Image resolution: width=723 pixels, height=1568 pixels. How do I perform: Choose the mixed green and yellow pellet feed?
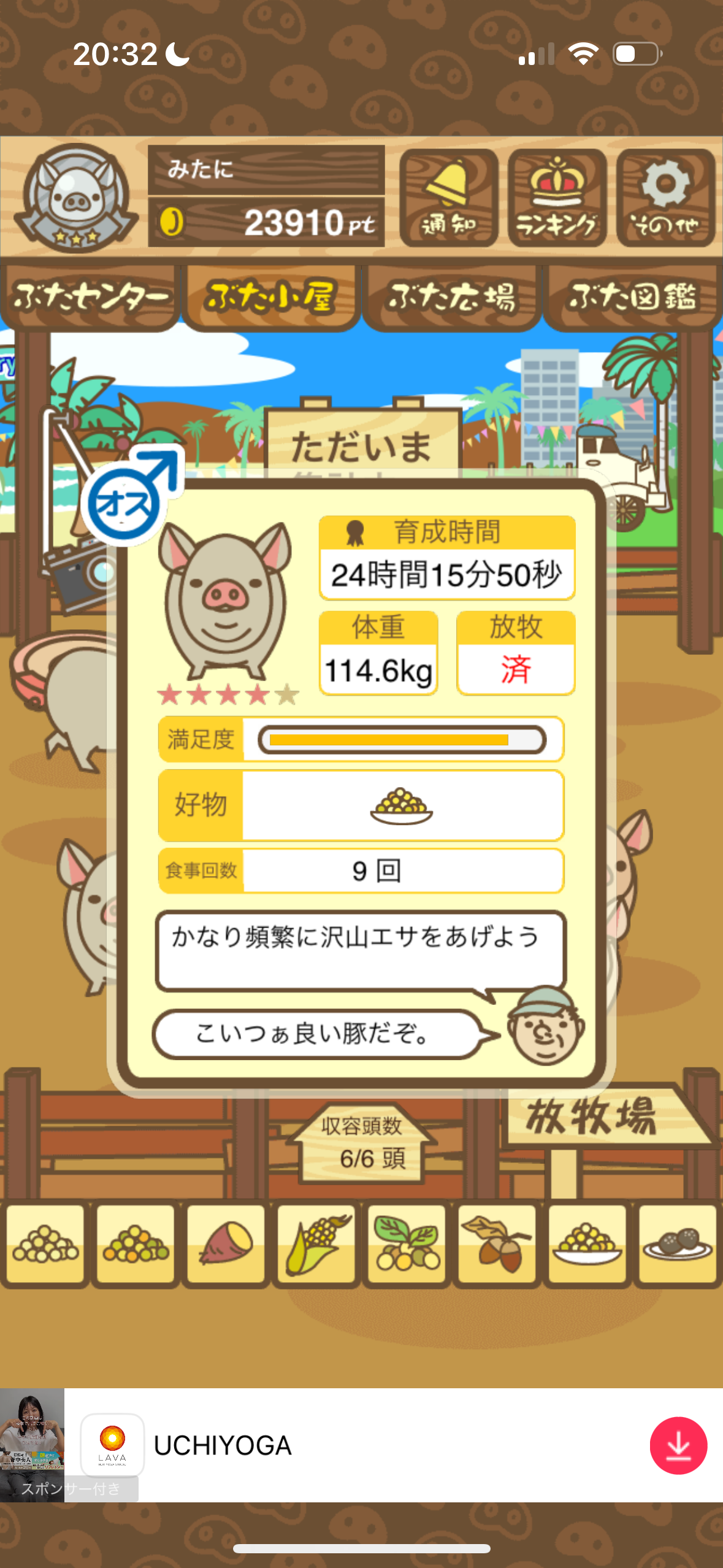click(136, 1244)
